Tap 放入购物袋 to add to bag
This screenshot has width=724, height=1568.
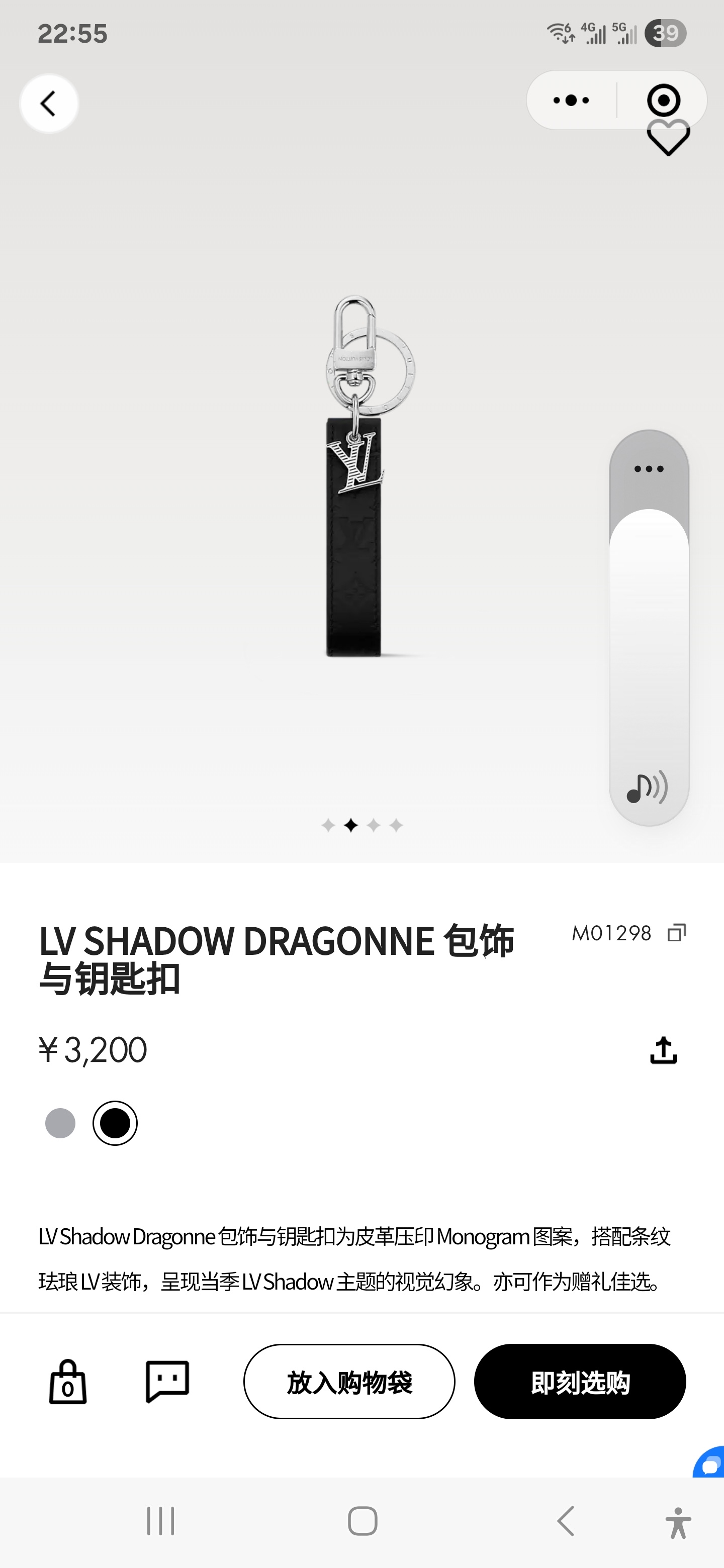tap(349, 1382)
